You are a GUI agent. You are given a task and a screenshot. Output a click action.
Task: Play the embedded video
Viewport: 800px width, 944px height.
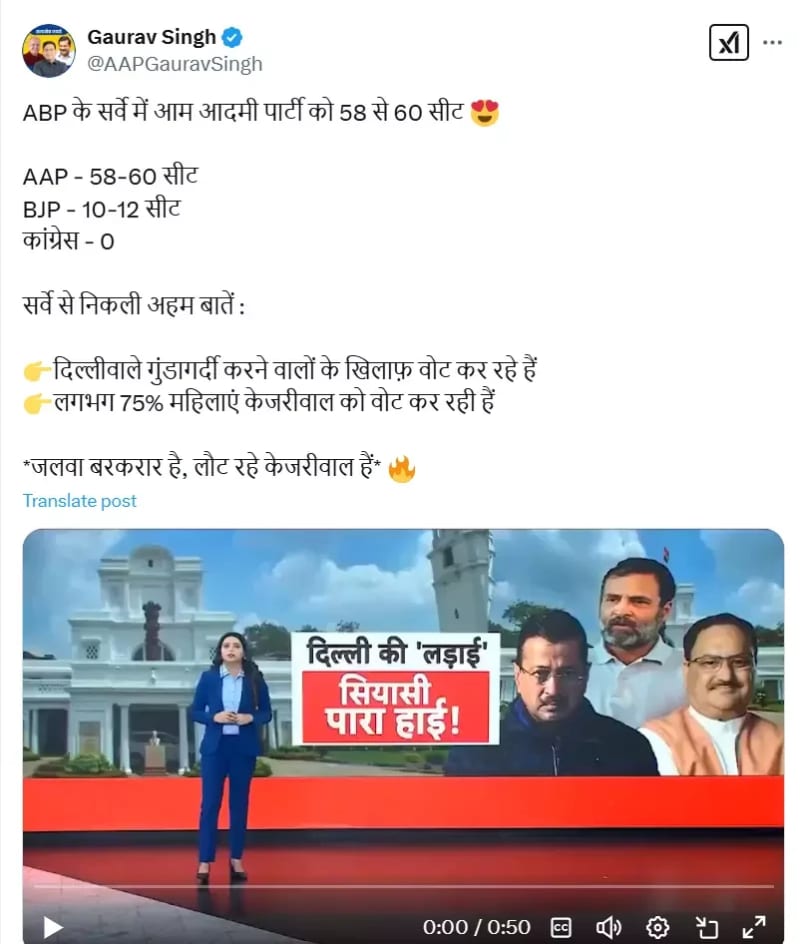[x=53, y=927]
